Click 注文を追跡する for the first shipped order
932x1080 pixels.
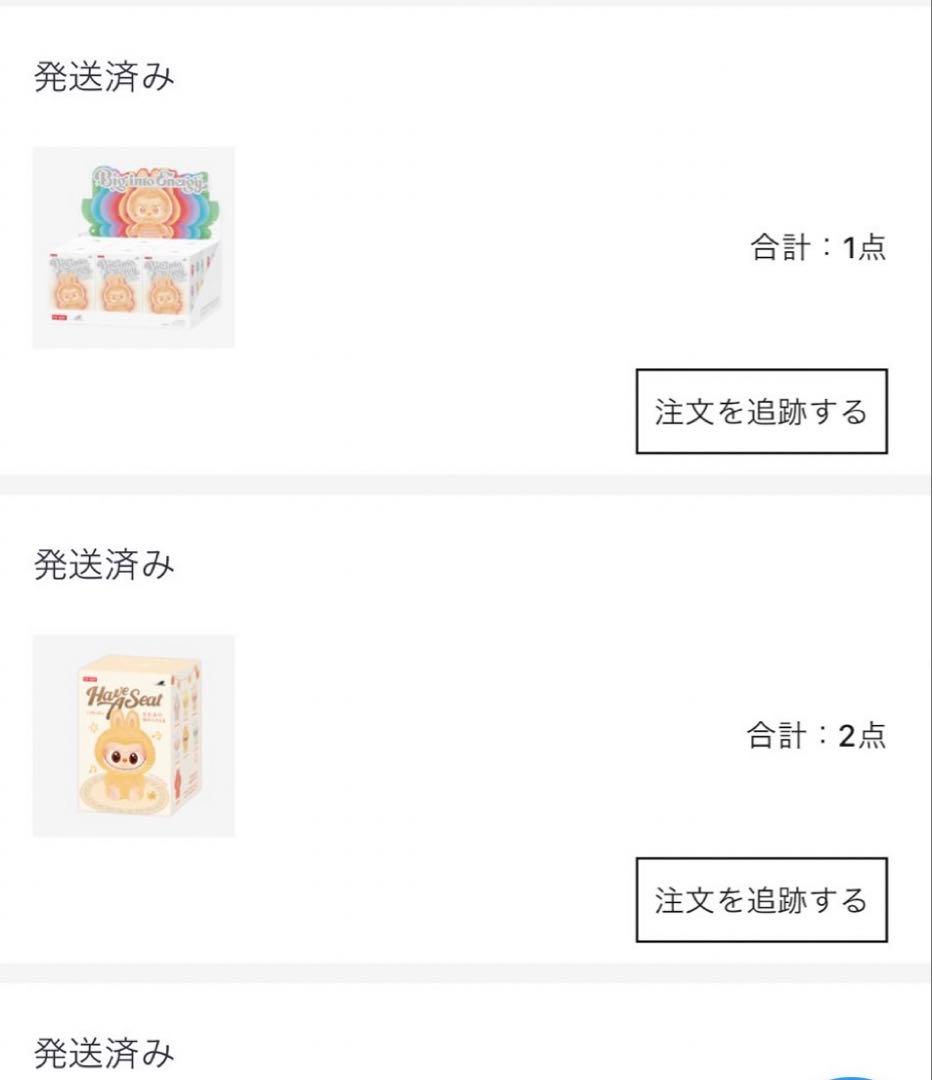tap(762, 410)
